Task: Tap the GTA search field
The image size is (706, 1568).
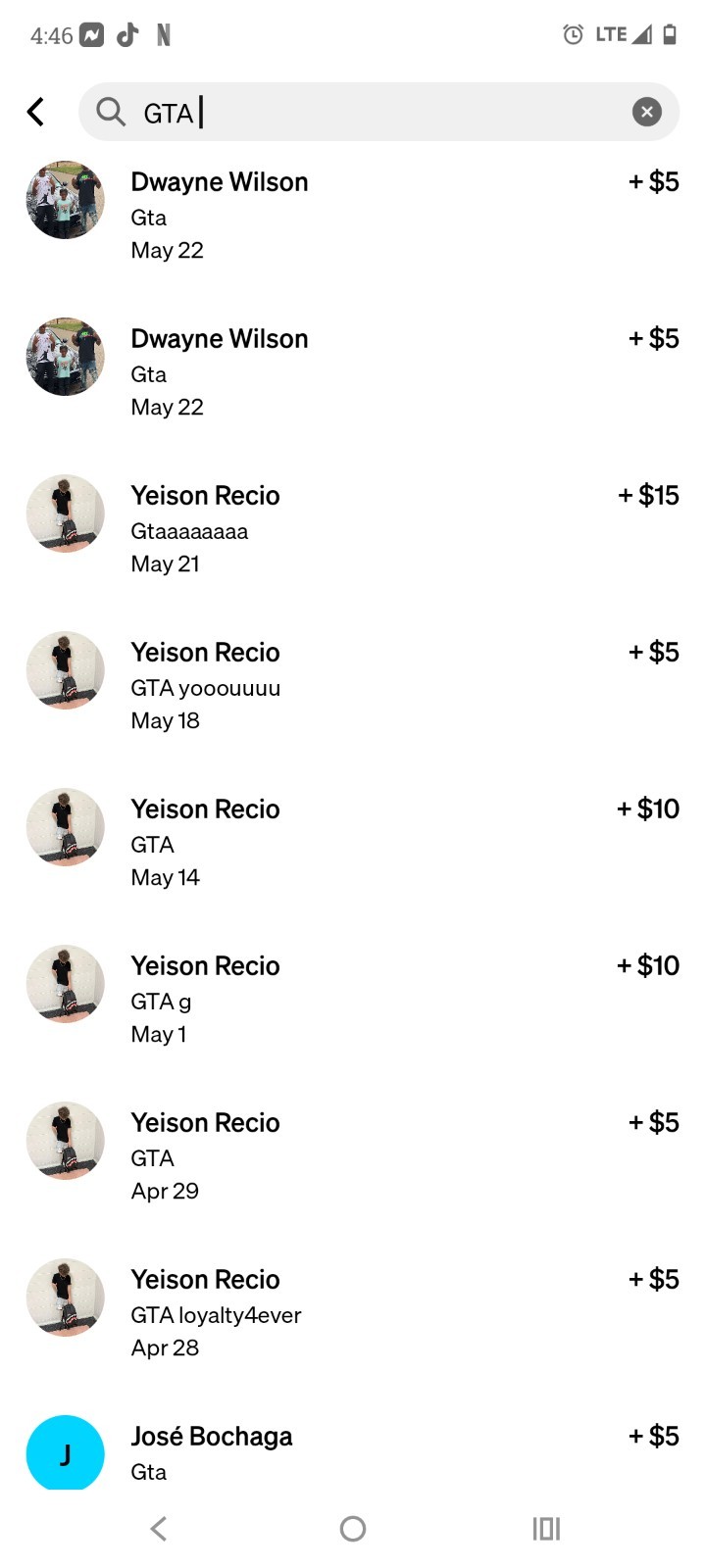Action: pos(378,112)
